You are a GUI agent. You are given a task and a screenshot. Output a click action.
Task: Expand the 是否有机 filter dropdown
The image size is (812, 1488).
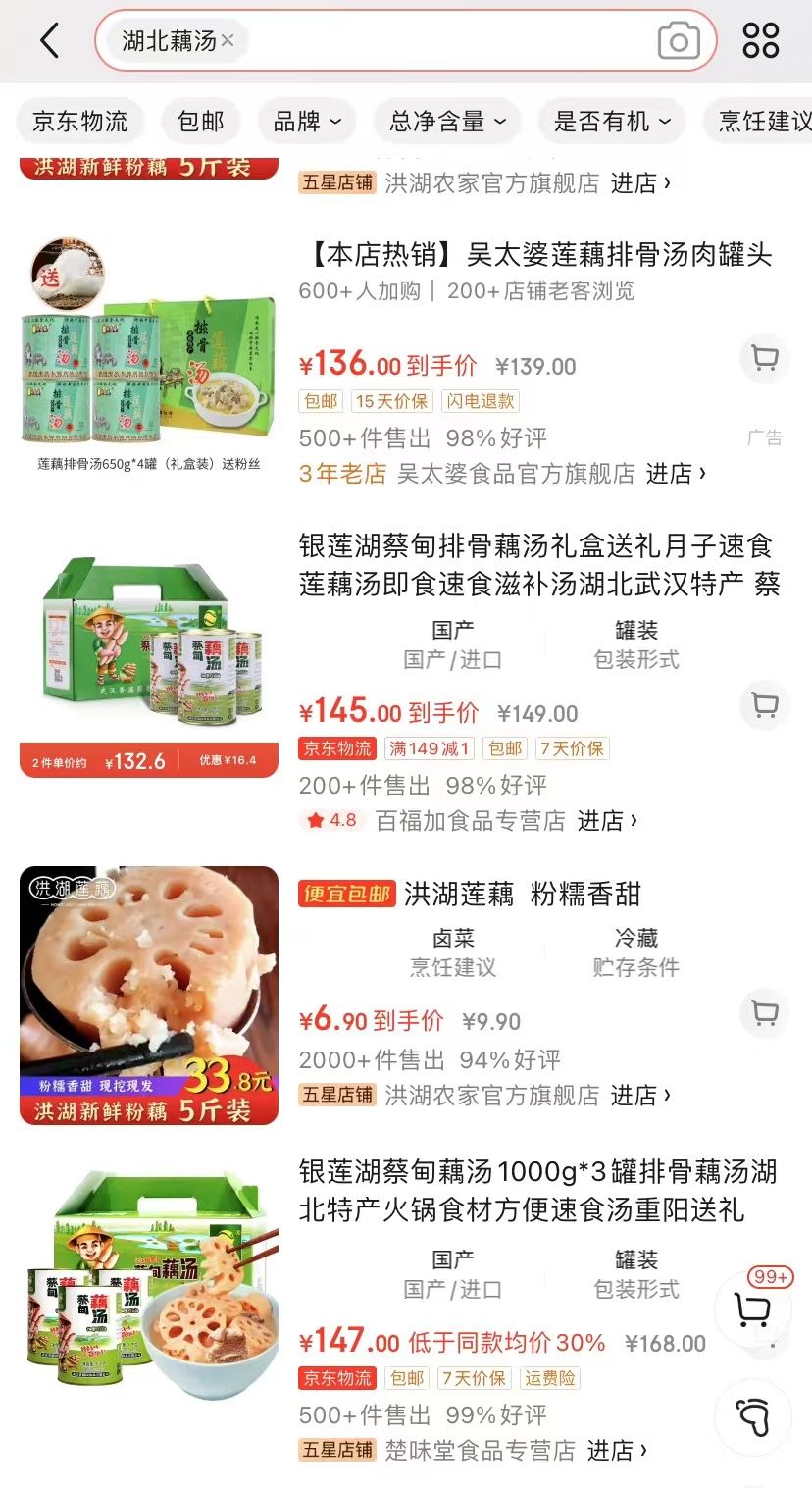612,122
